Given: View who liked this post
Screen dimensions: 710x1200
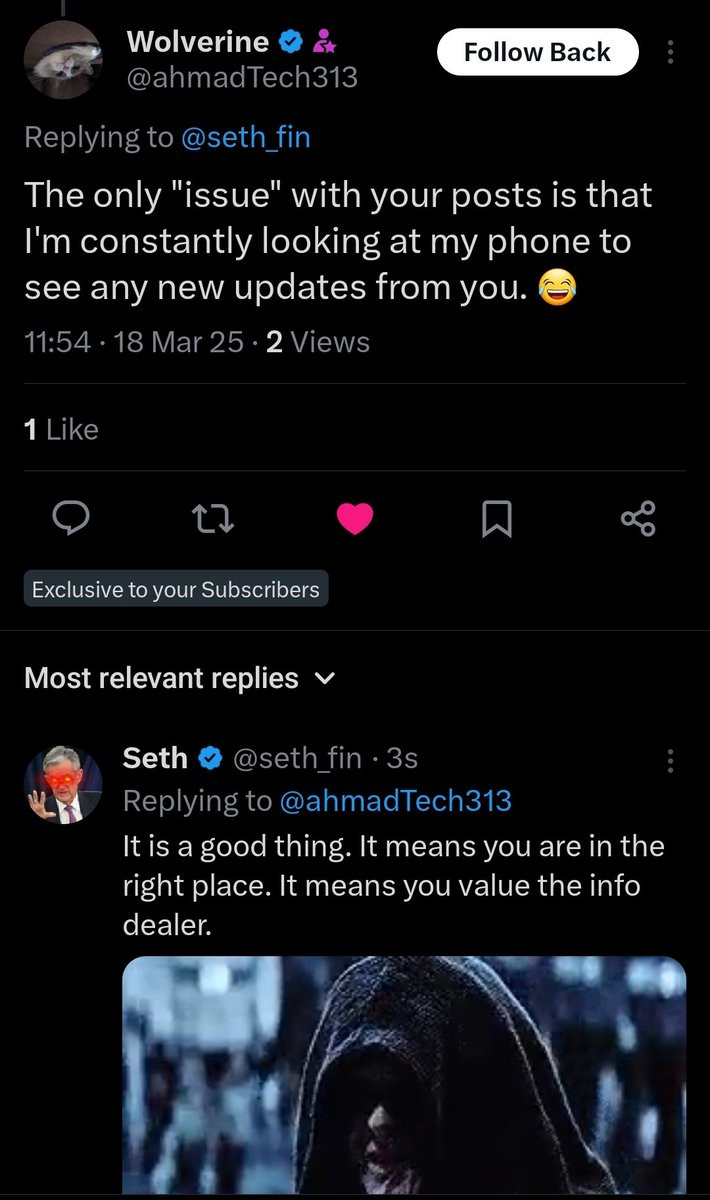Looking at the screenshot, I should click(x=61, y=429).
